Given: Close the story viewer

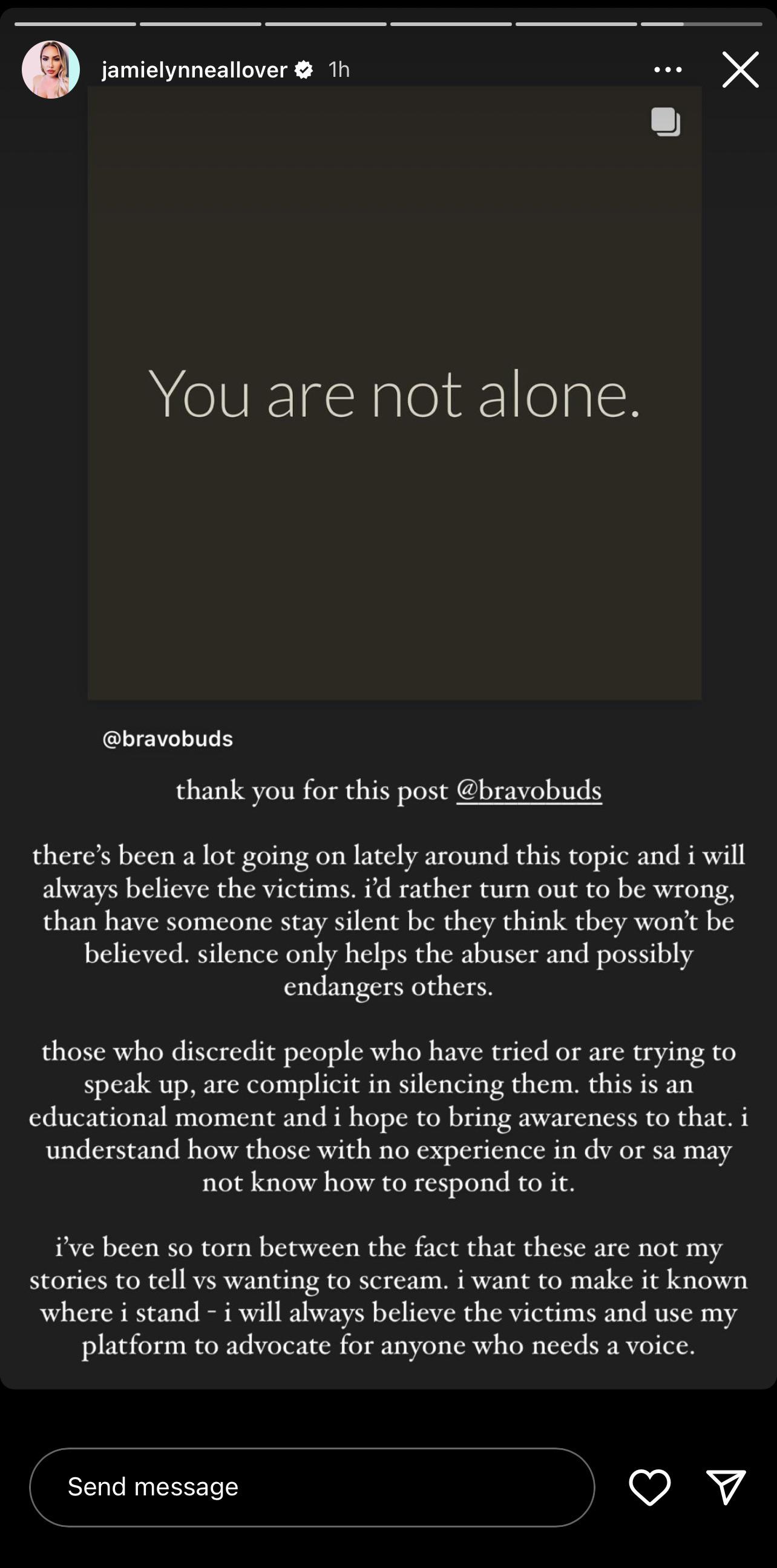Looking at the screenshot, I should 740,70.
